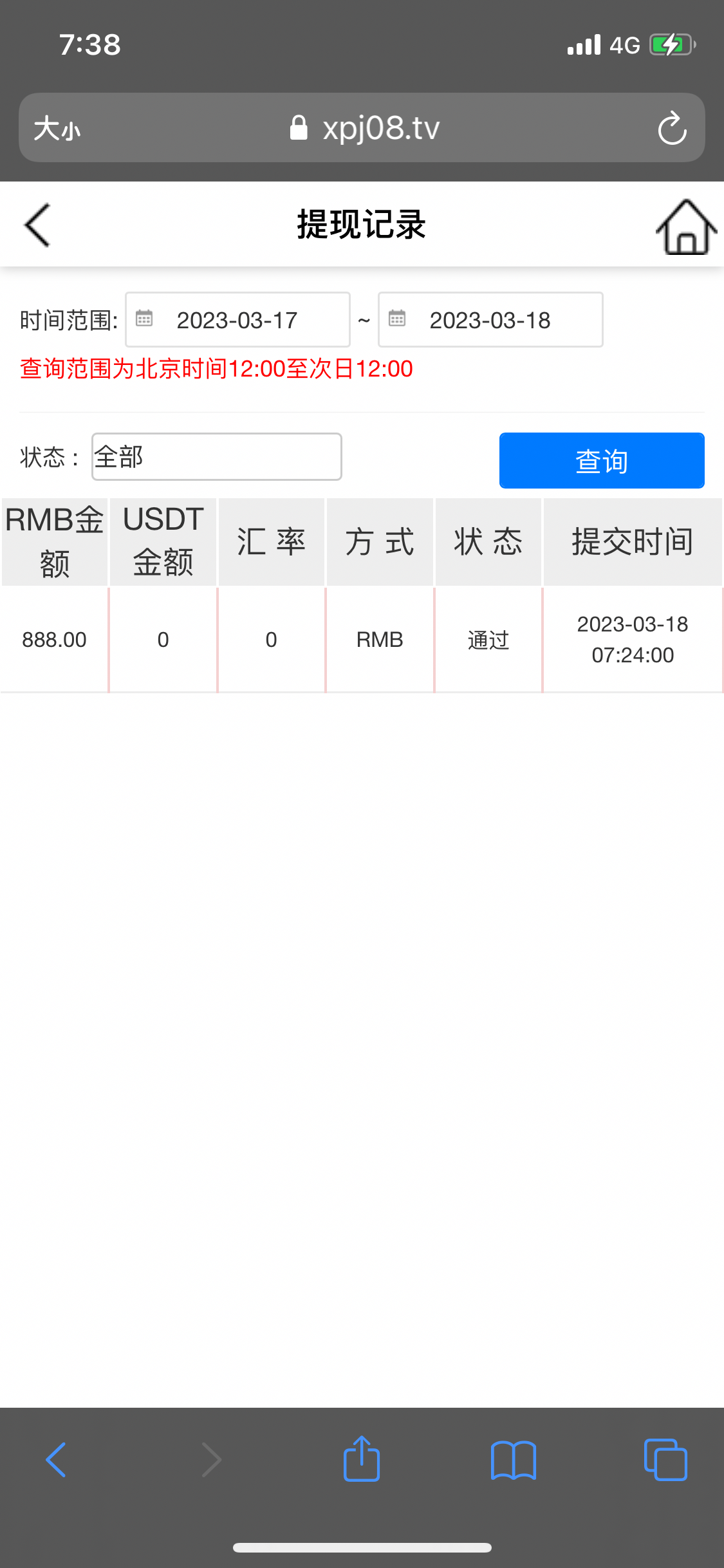
Task: Tap the blue 查询 button
Action: point(602,461)
